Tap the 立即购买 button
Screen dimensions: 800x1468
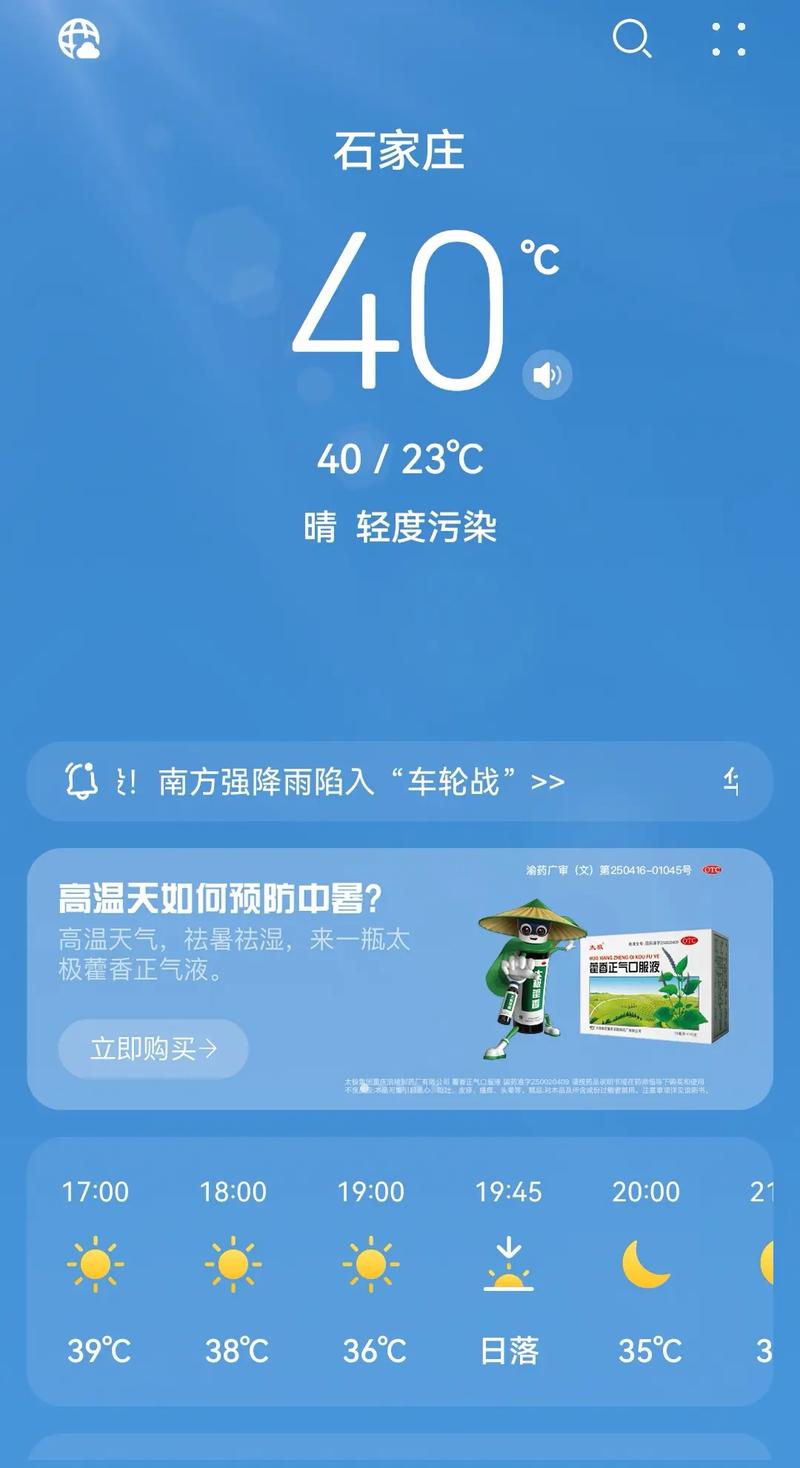pyautogui.click(x=153, y=1049)
